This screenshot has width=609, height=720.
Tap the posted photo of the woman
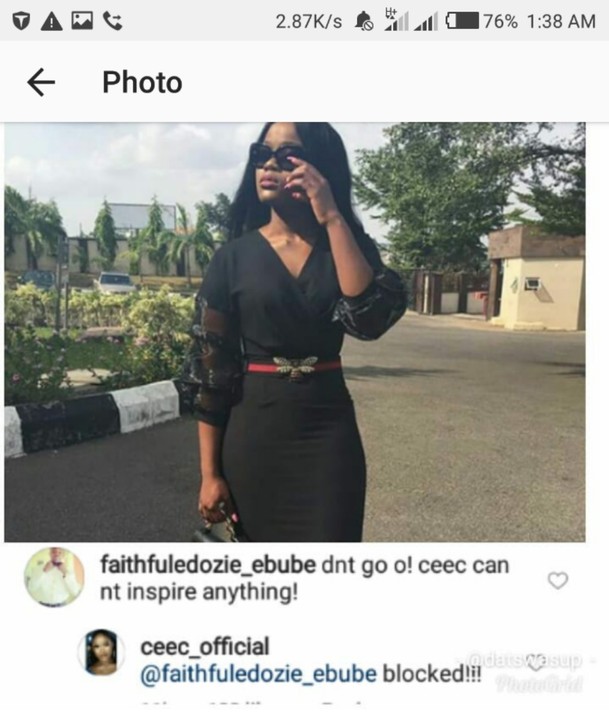click(x=295, y=332)
